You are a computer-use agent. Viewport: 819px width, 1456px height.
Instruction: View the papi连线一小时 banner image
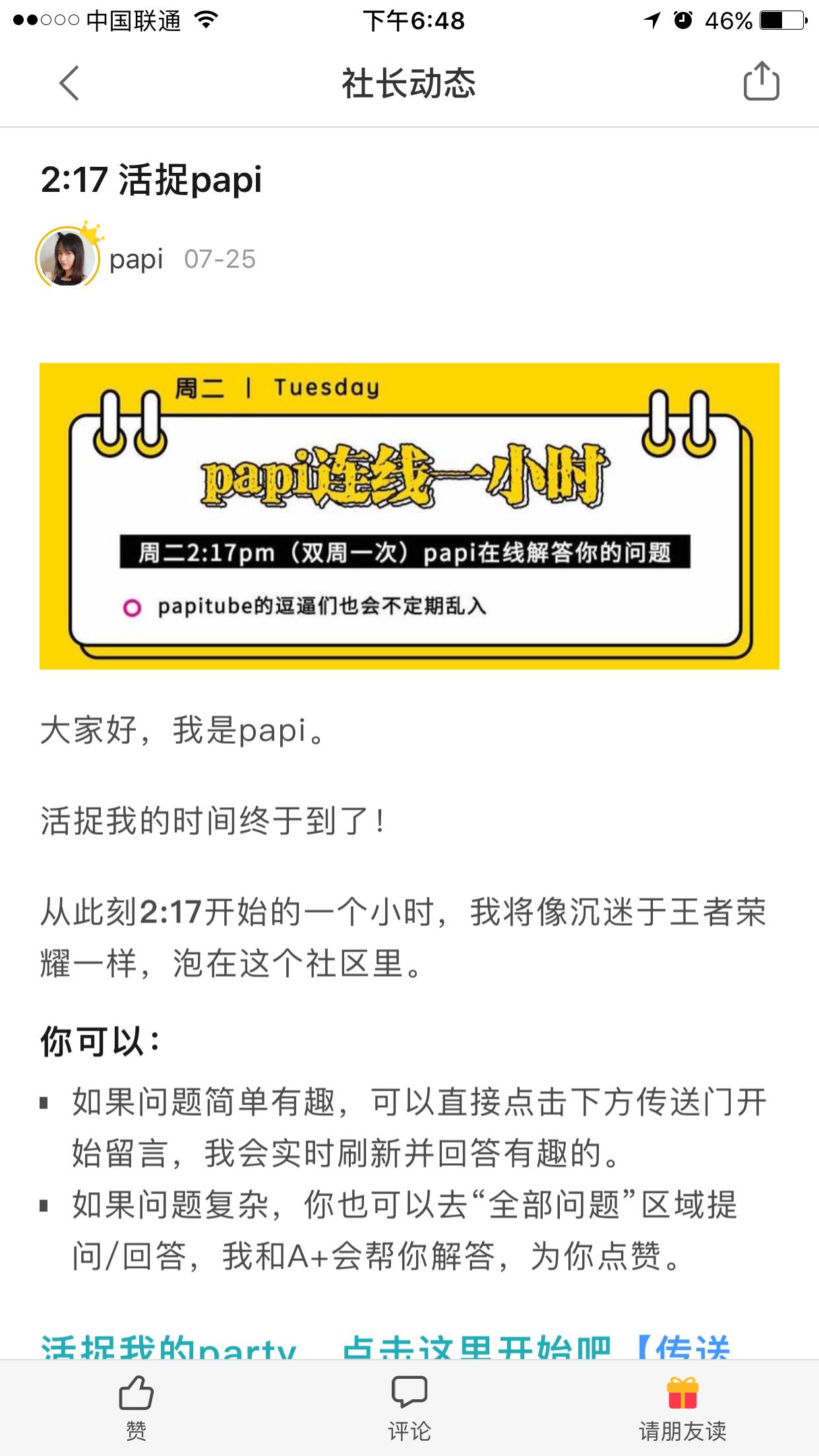(409, 516)
